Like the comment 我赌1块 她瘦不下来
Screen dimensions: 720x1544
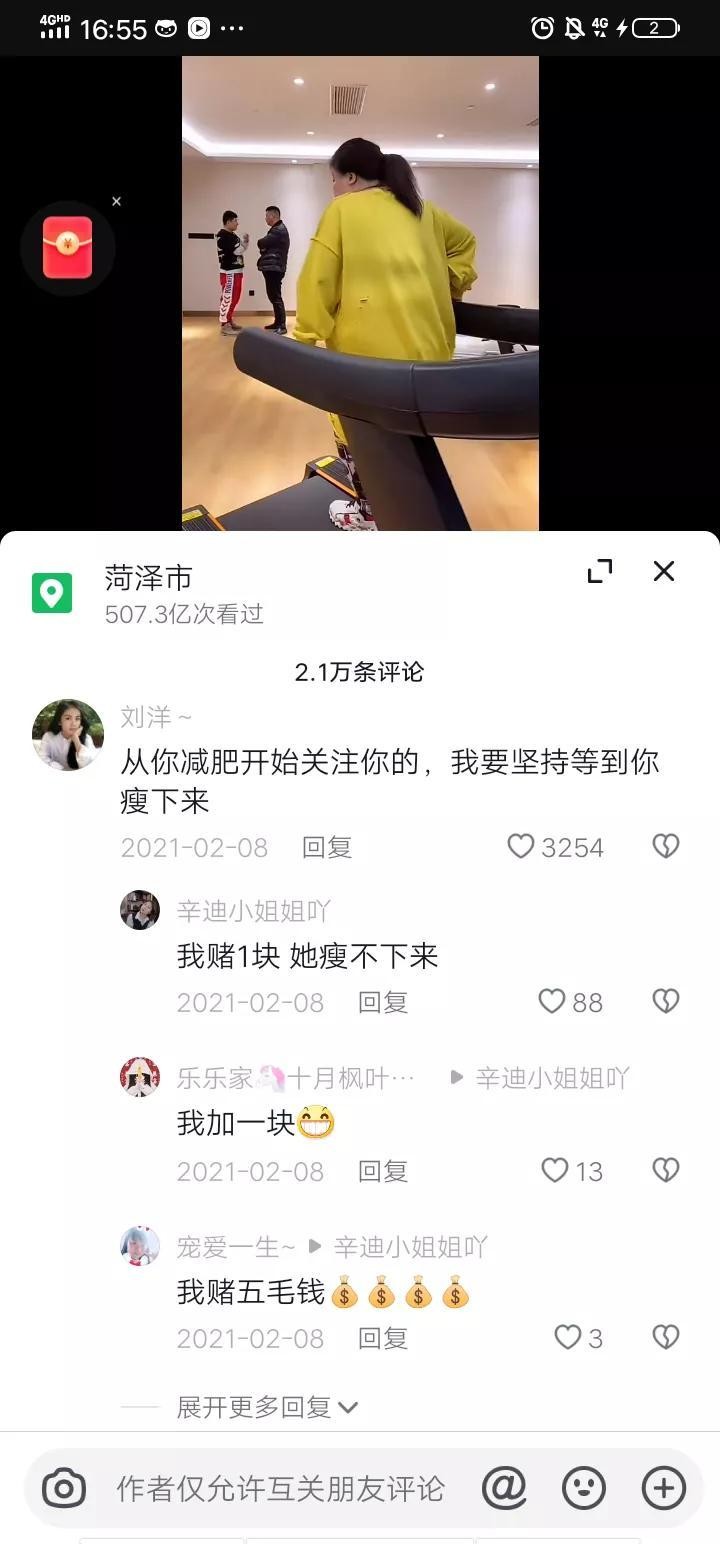coord(552,1002)
